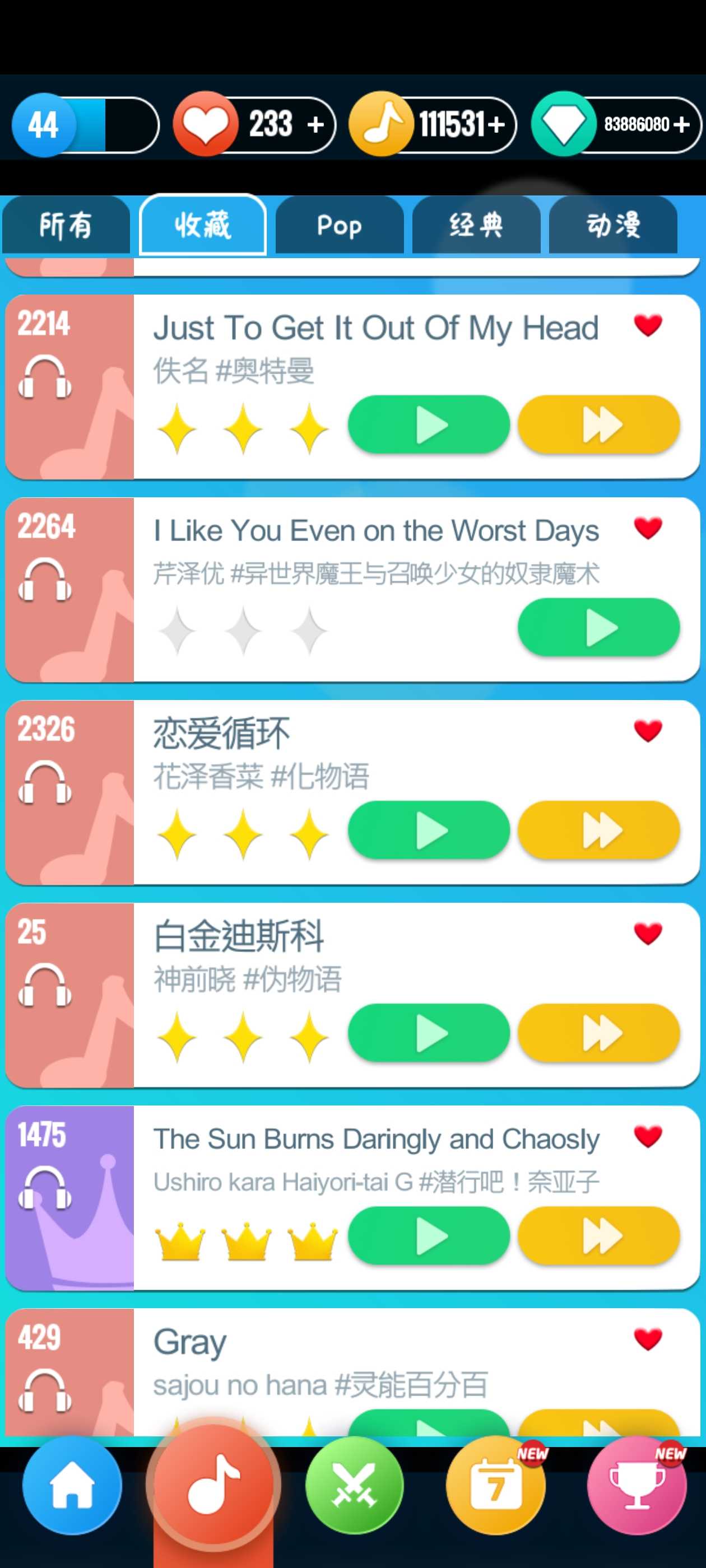
Task: Select the Pop category tab
Action: [x=340, y=225]
